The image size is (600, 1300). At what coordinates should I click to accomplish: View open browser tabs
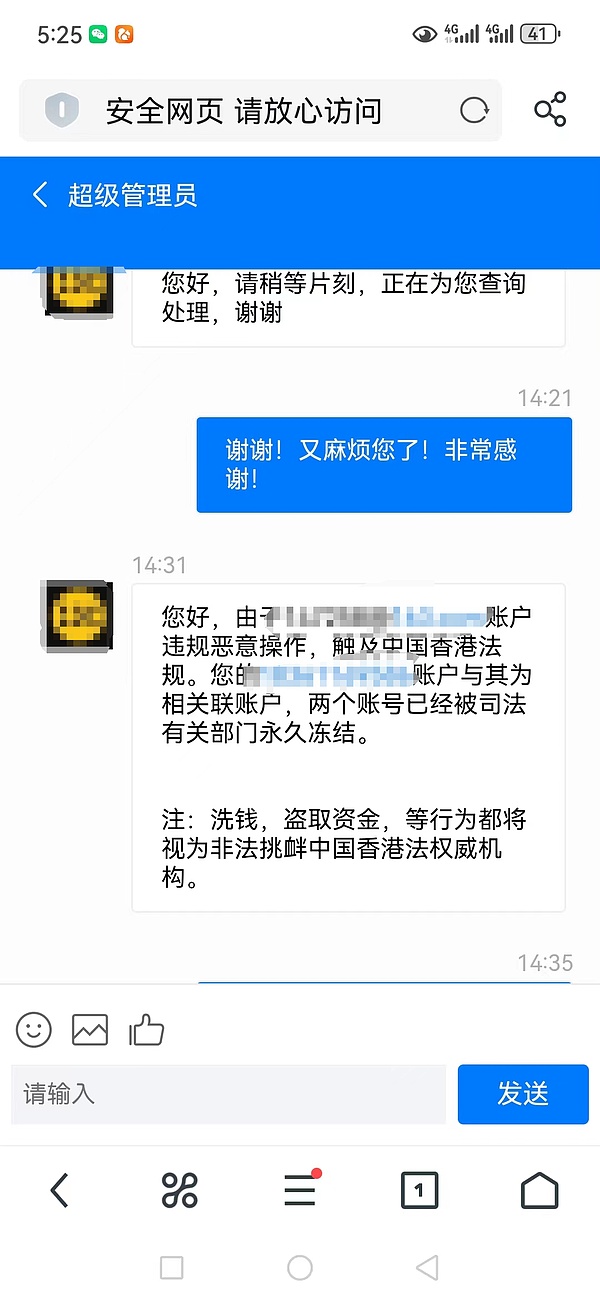pos(419,1190)
